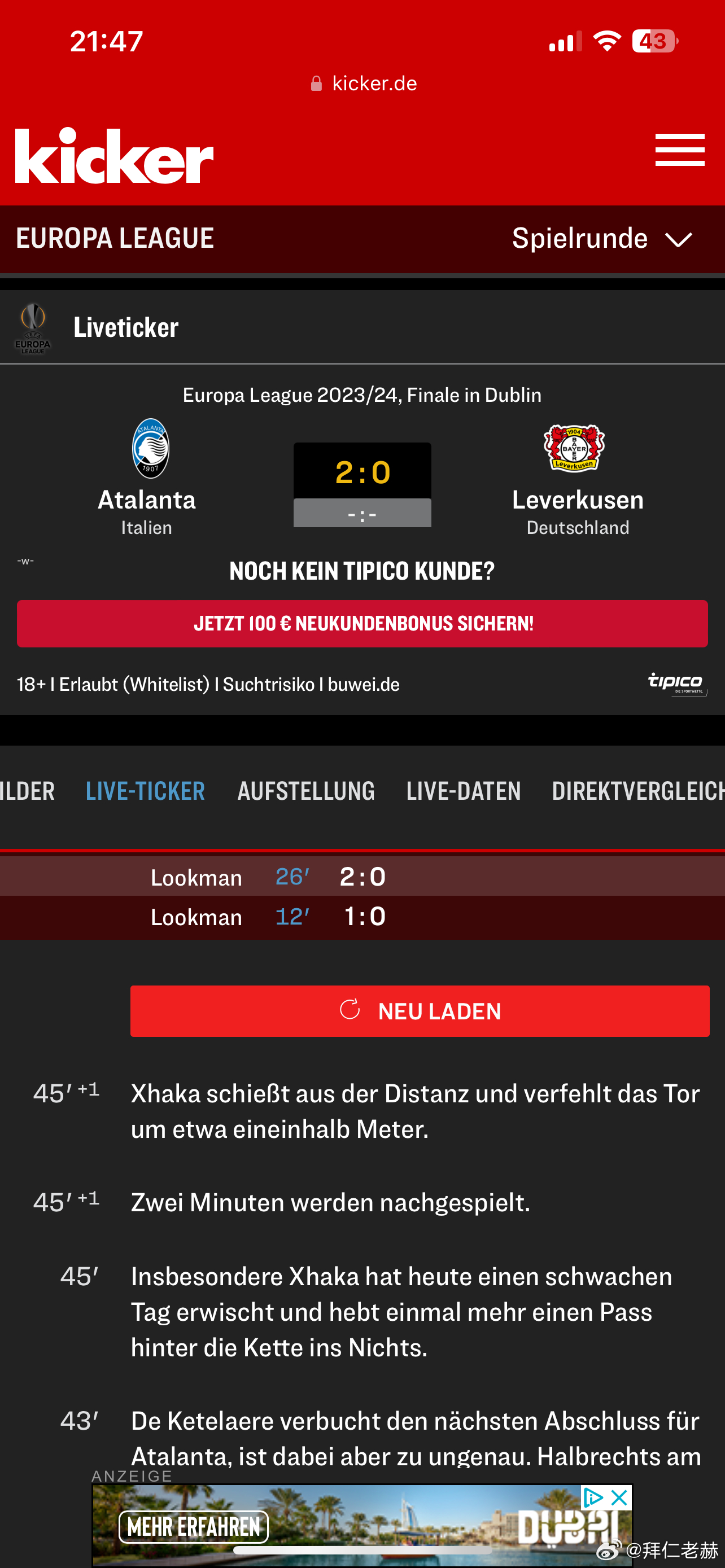Screen dimensions: 725x1568
Task: Open the hamburger menu
Action: (x=679, y=150)
